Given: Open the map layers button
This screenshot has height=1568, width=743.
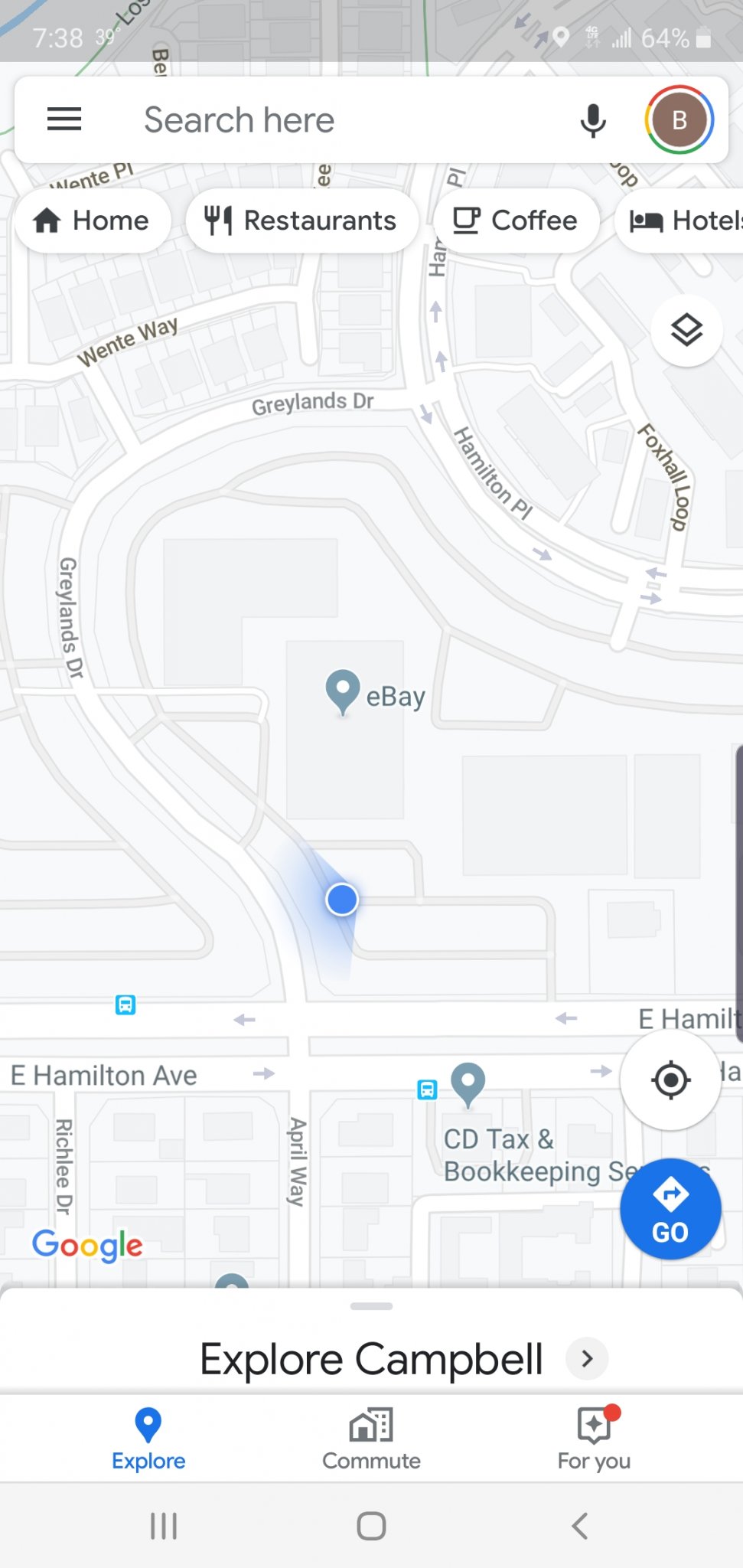Looking at the screenshot, I should coord(686,331).
